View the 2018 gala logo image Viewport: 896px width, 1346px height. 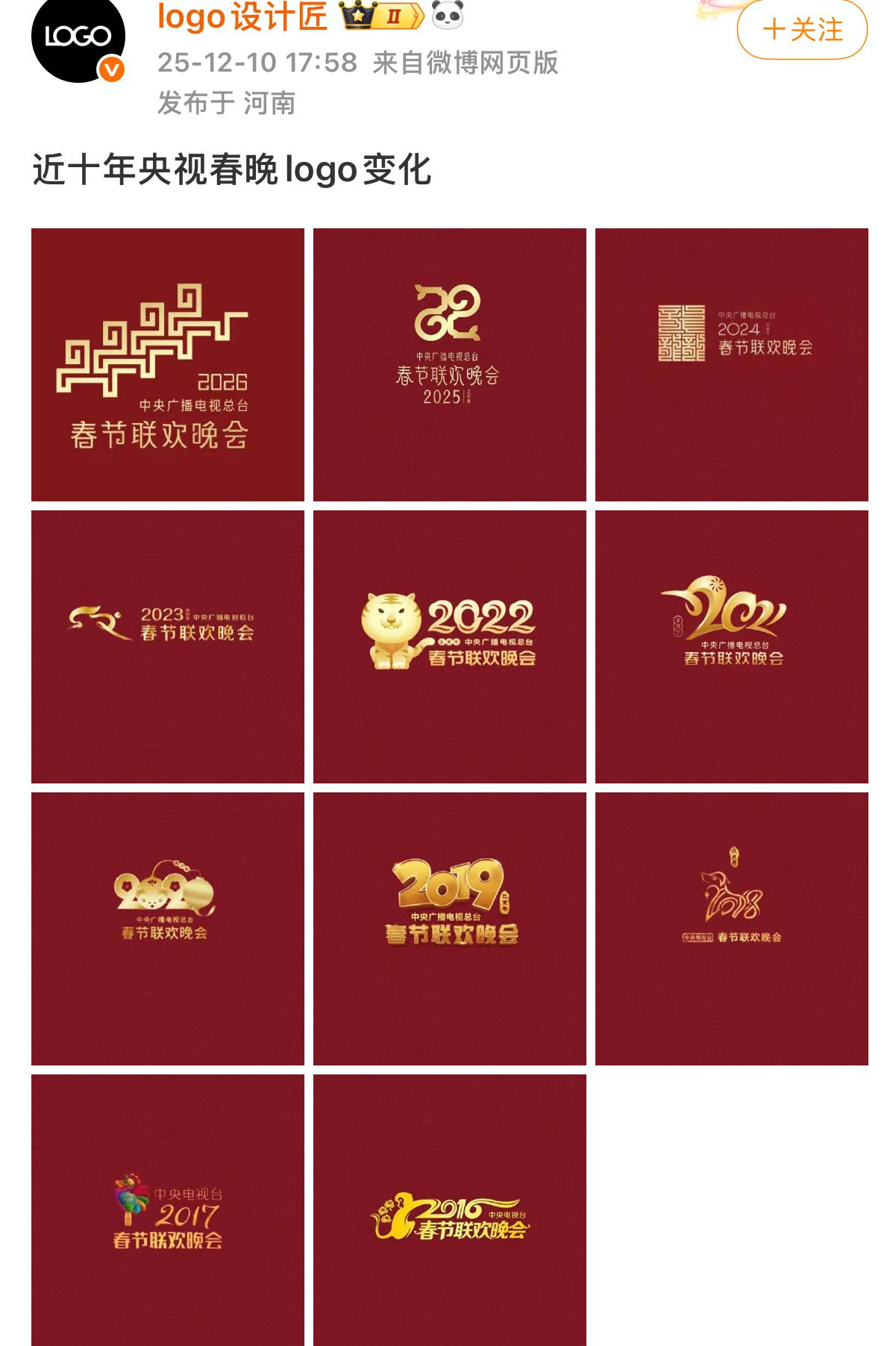(732, 929)
